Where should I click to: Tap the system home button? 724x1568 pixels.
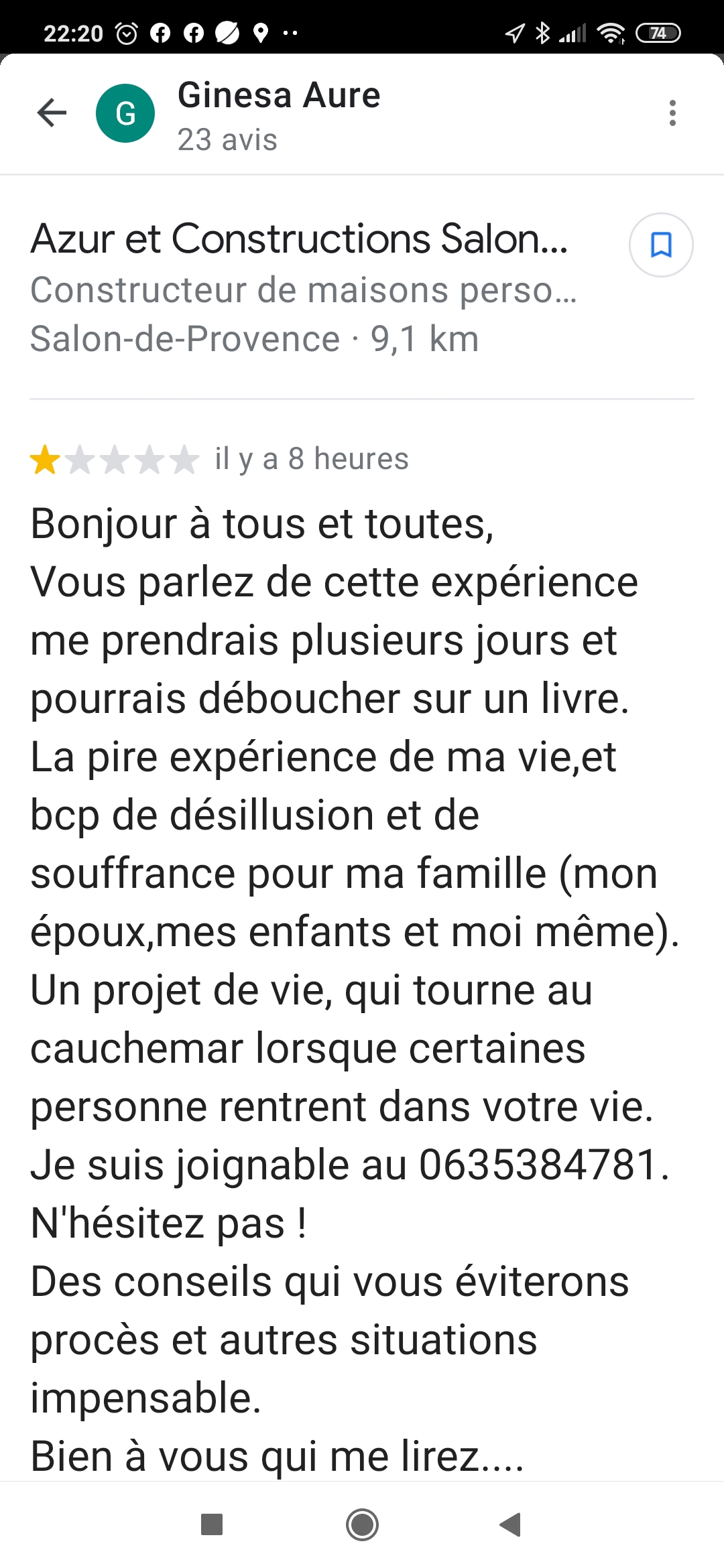pos(362,1524)
